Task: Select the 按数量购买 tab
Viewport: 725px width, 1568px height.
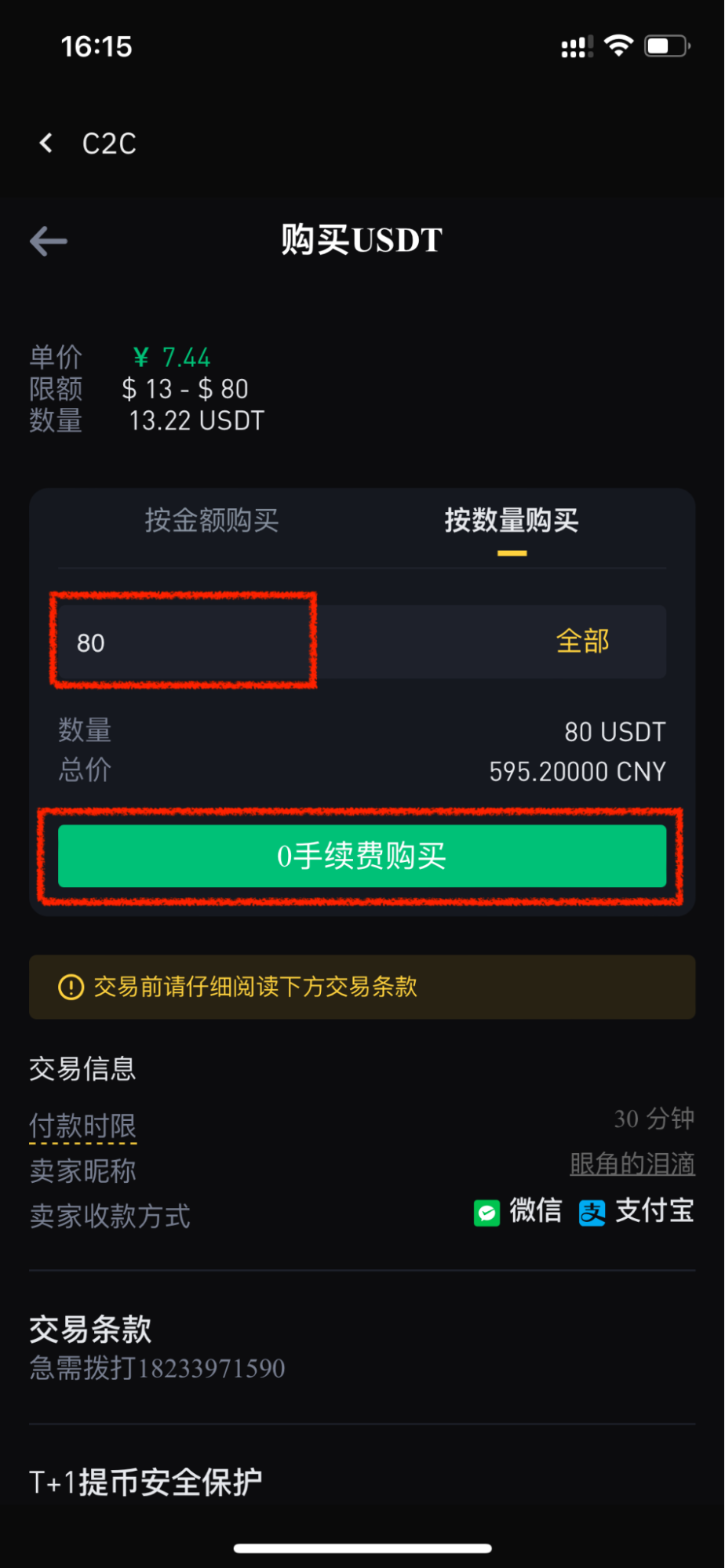Action: [512, 521]
